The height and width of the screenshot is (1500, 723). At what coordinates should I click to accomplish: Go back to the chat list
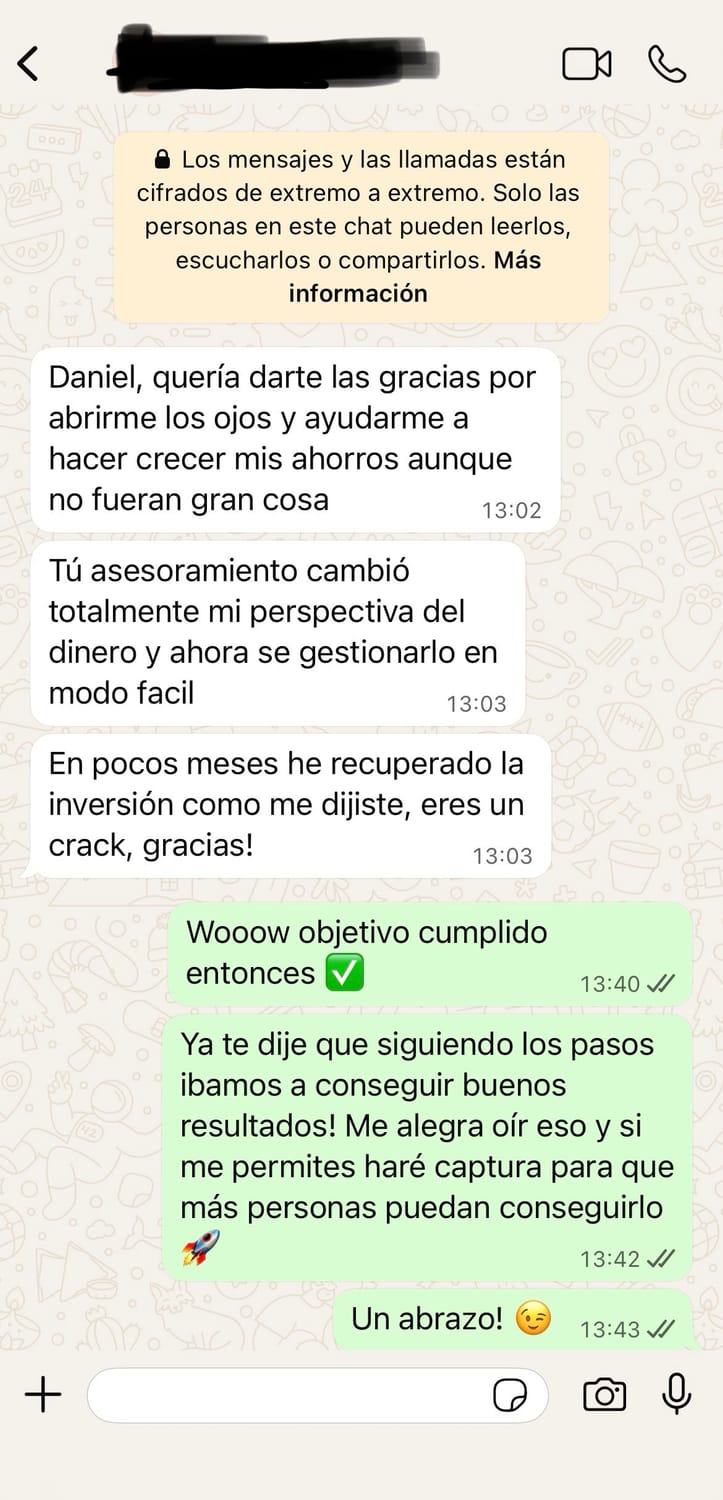pos(28,64)
